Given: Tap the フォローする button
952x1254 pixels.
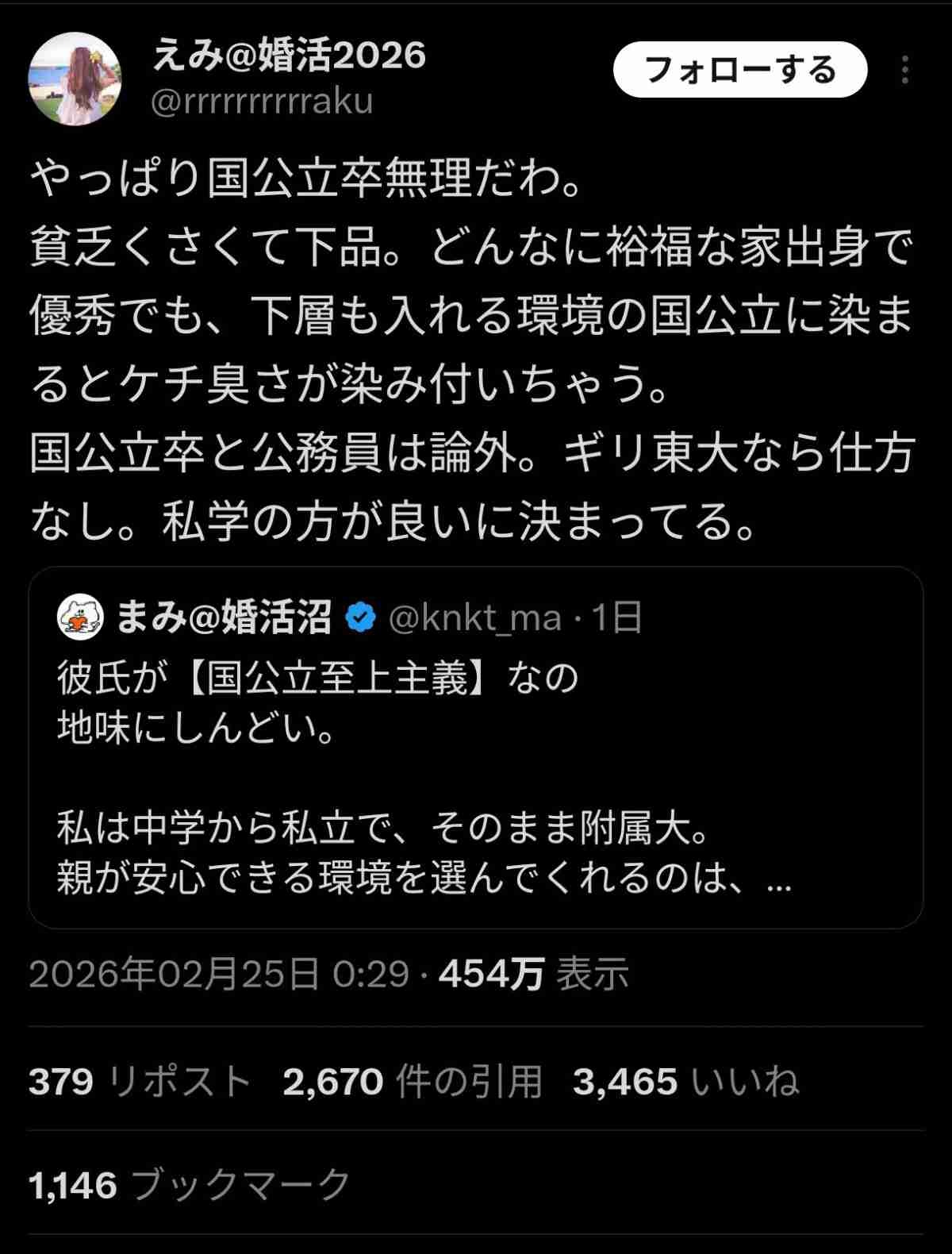Looking at the screenshot, I should click(x=739, y=70).
